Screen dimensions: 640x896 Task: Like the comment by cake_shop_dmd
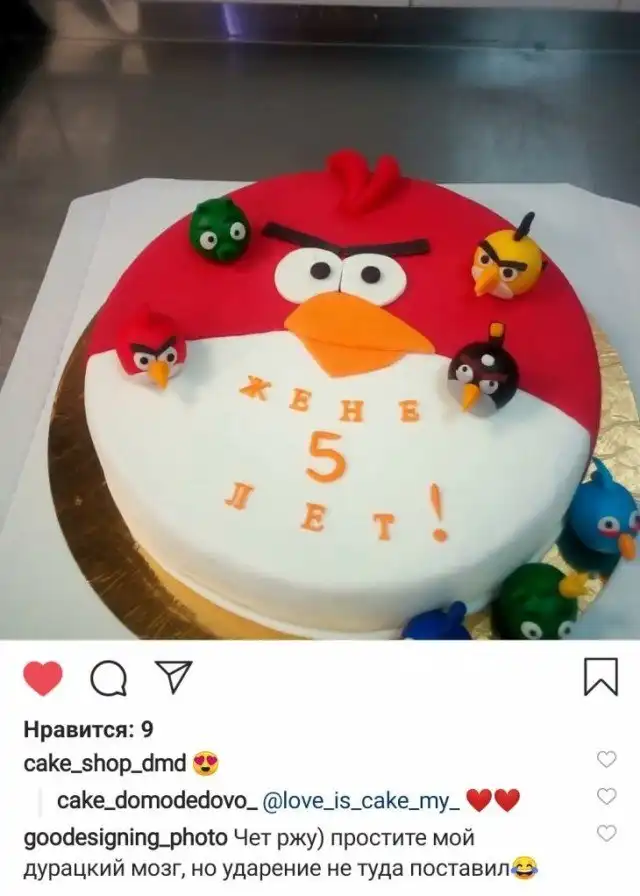[606, 760]
